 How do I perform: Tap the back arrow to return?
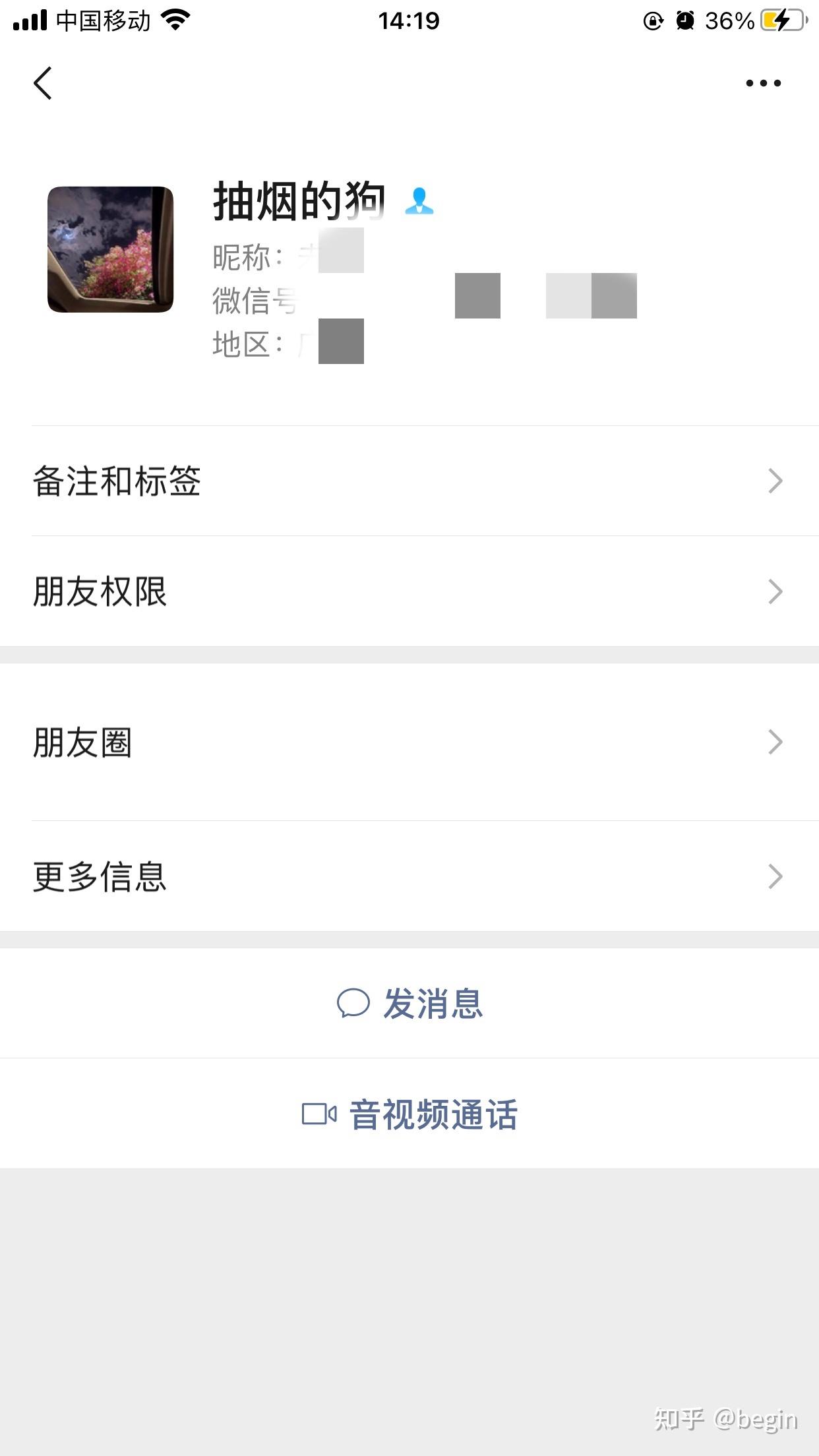click(x=42, y=82)
